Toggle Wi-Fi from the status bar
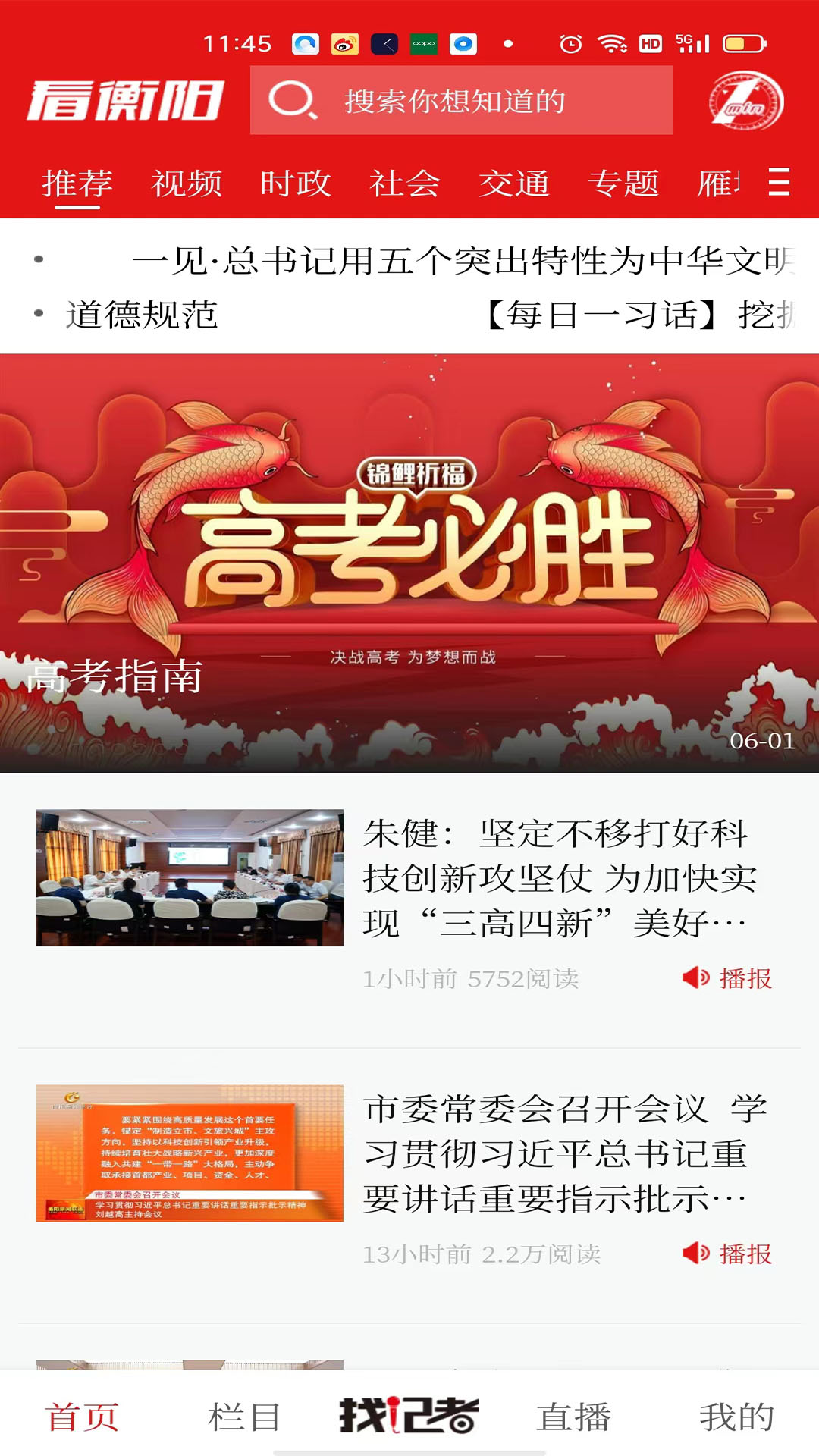Viewport: 819px width, 1456px height. coord(610,43)
